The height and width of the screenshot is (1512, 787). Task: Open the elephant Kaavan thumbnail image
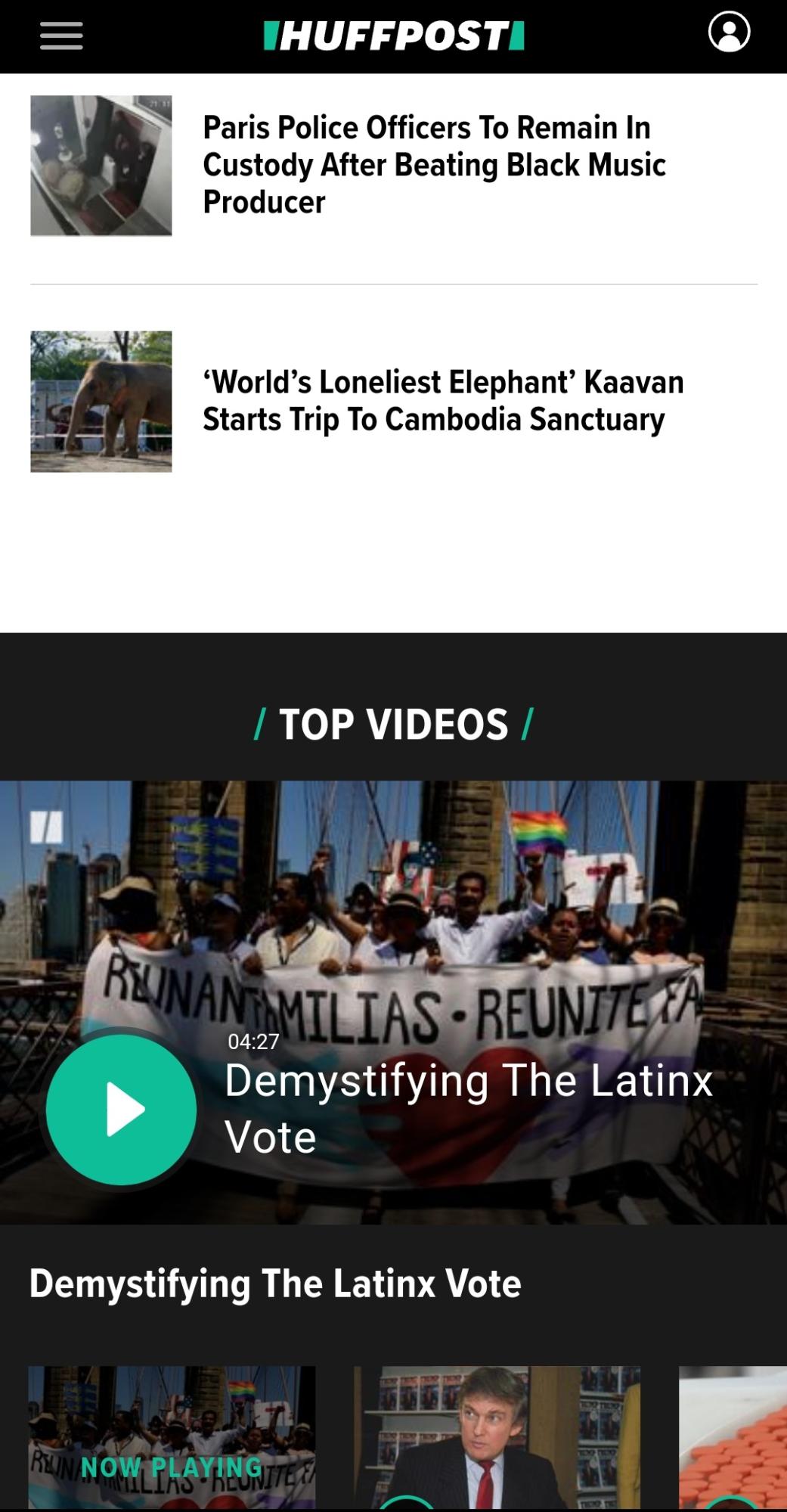[x=101, y=402]
